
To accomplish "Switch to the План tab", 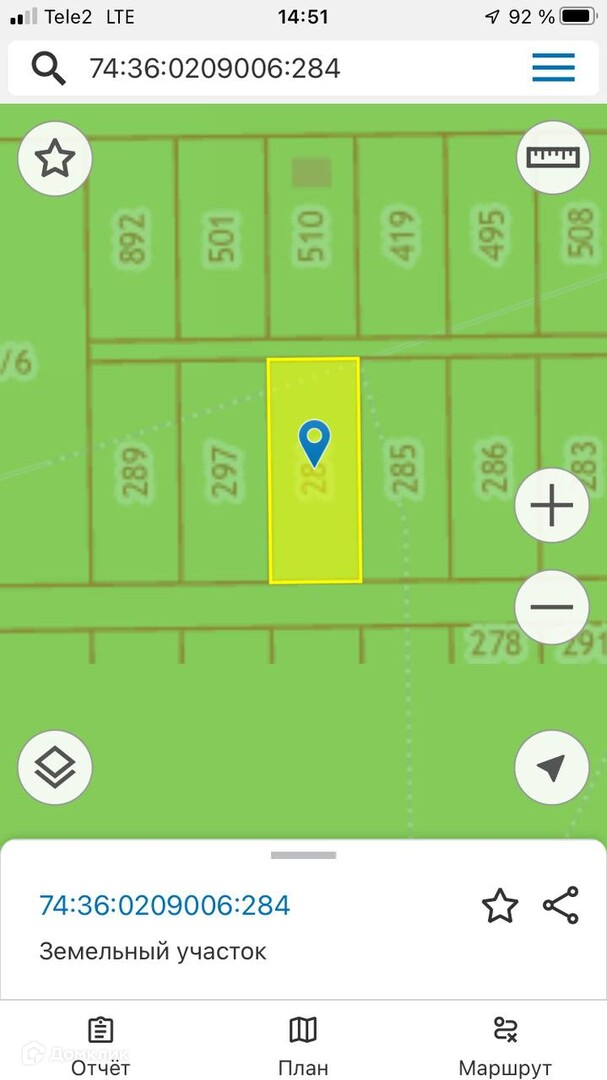I will click(x=303, y=1045).
